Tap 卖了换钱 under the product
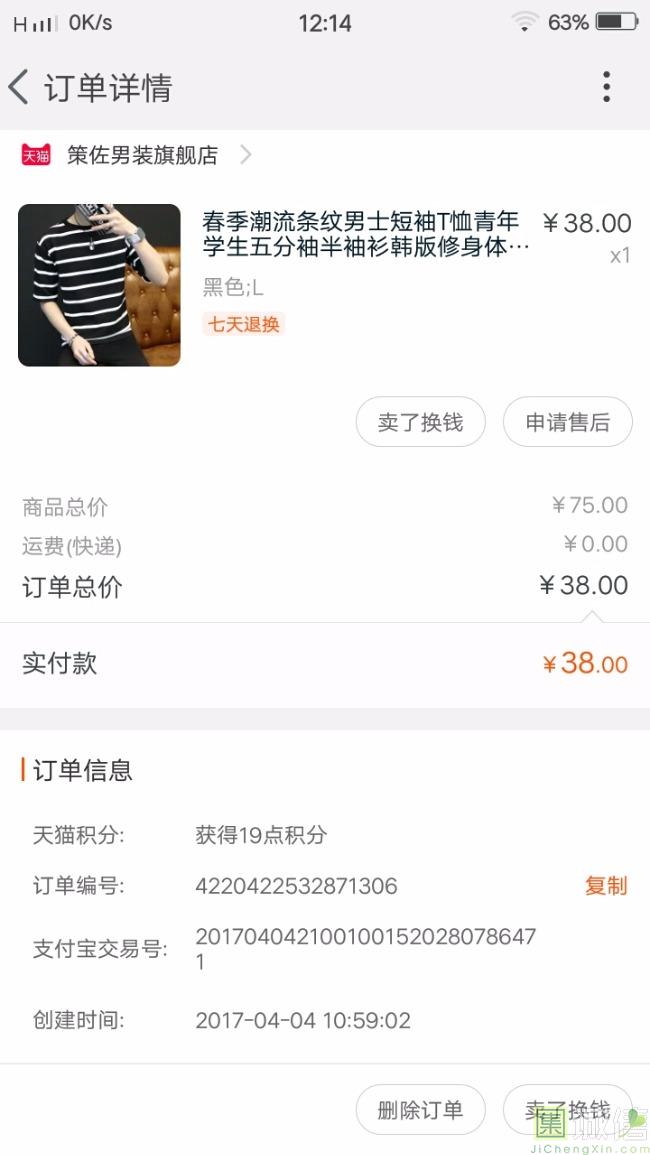The height and width of the screenshot is (1155, 650). click(x=420, y=422)
